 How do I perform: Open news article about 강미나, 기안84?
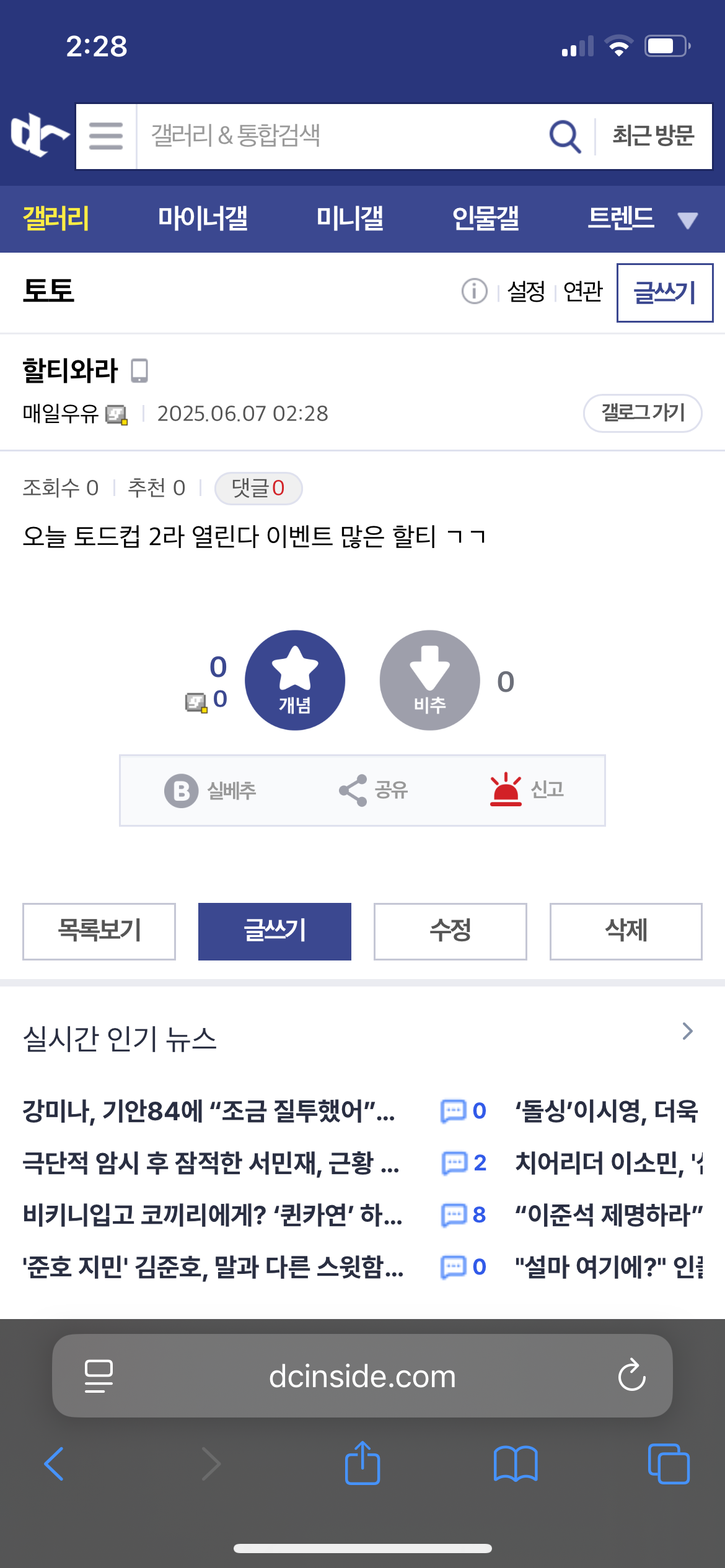pyautogui.click(x=209, y=1110)
